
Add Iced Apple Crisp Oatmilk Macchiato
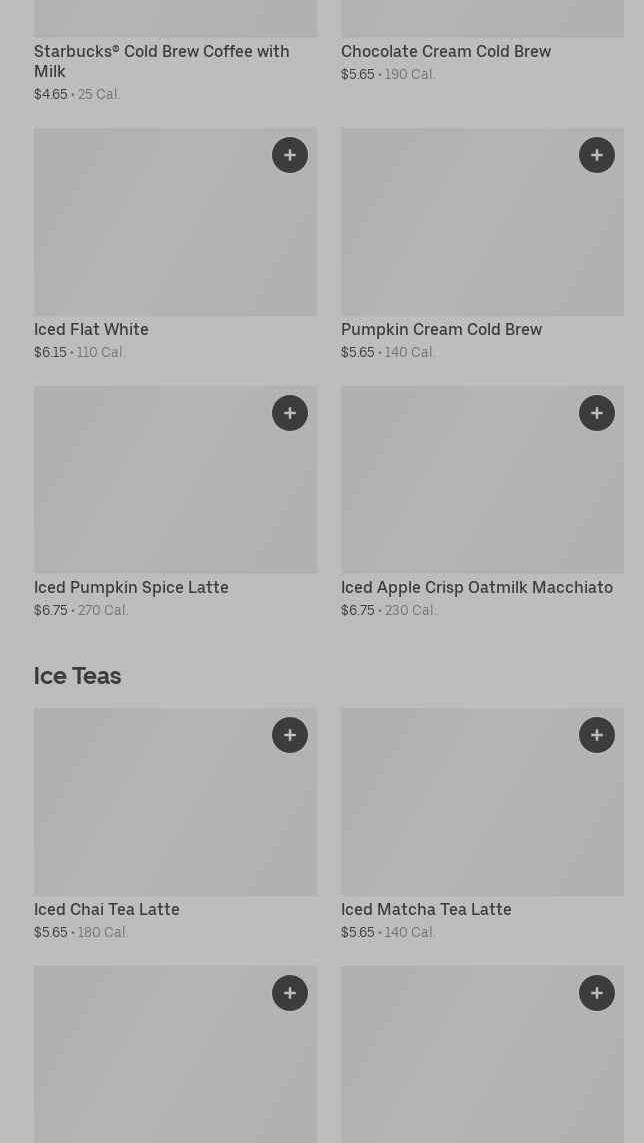tap(597, 413)
